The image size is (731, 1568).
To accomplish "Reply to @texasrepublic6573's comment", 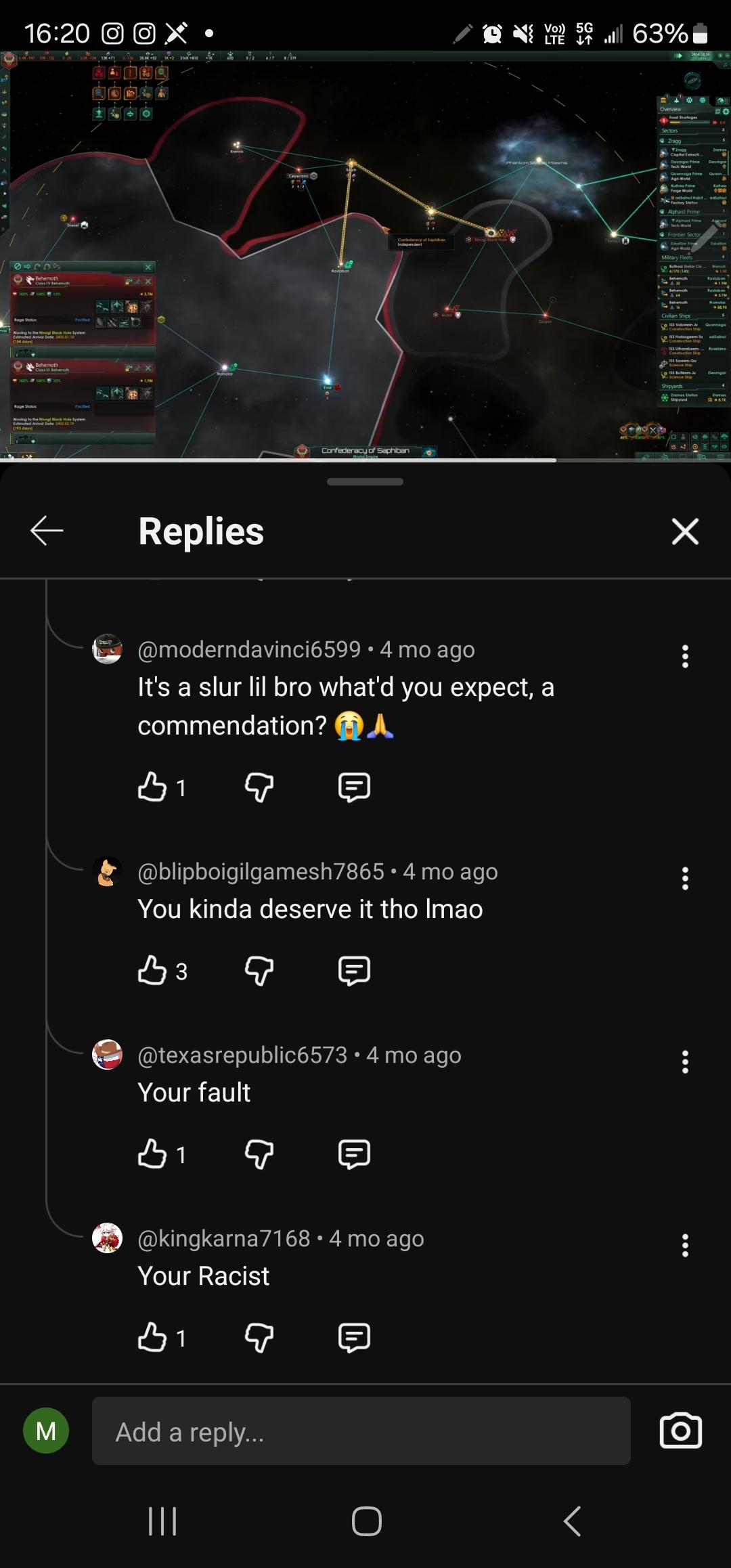I will coord(354,1154).
